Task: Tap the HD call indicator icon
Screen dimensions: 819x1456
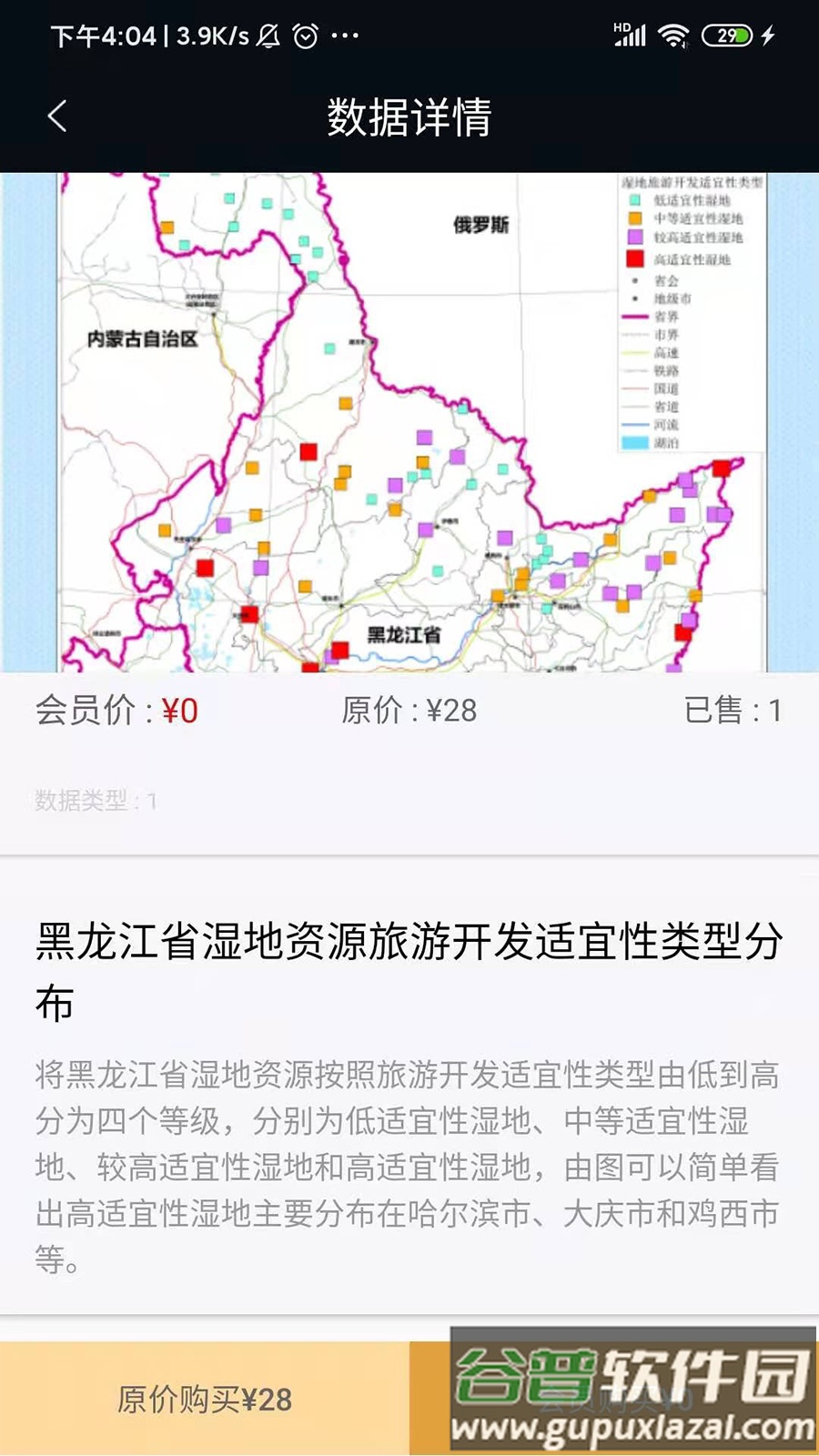Action: (622, 30)
